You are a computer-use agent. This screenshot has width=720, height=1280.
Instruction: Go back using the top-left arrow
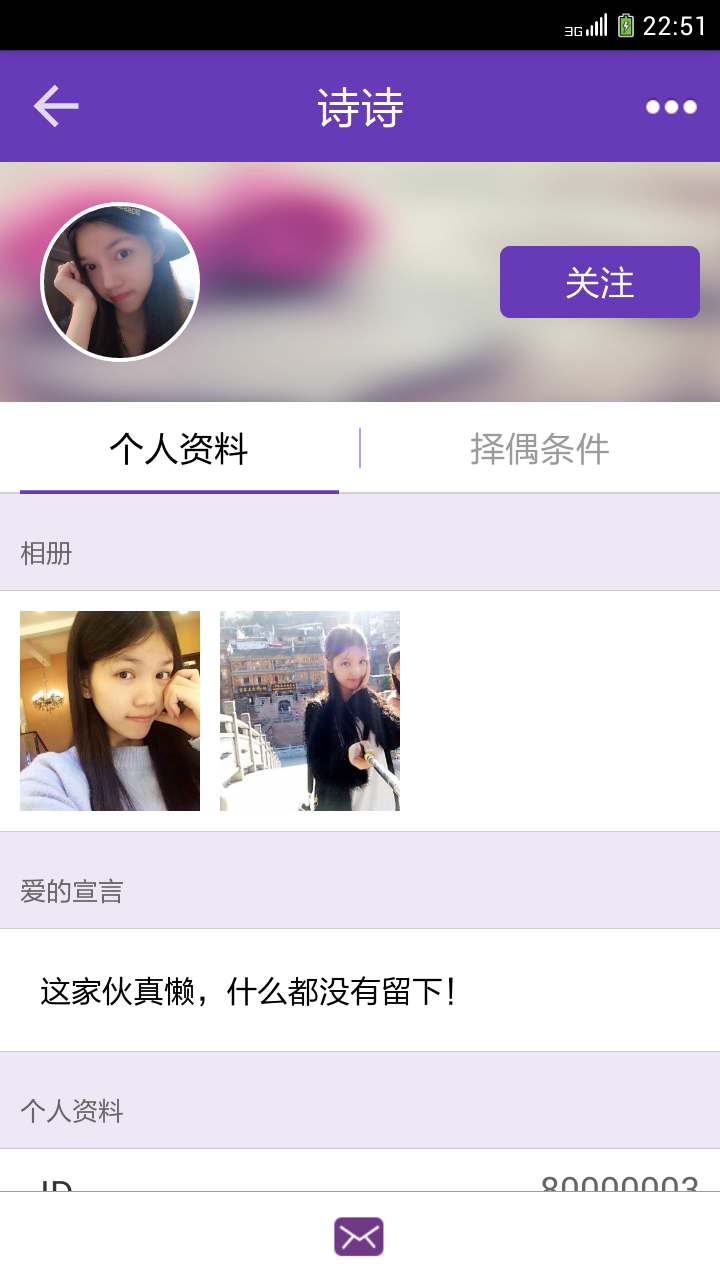pyautogui.click(x=56, y=106)
